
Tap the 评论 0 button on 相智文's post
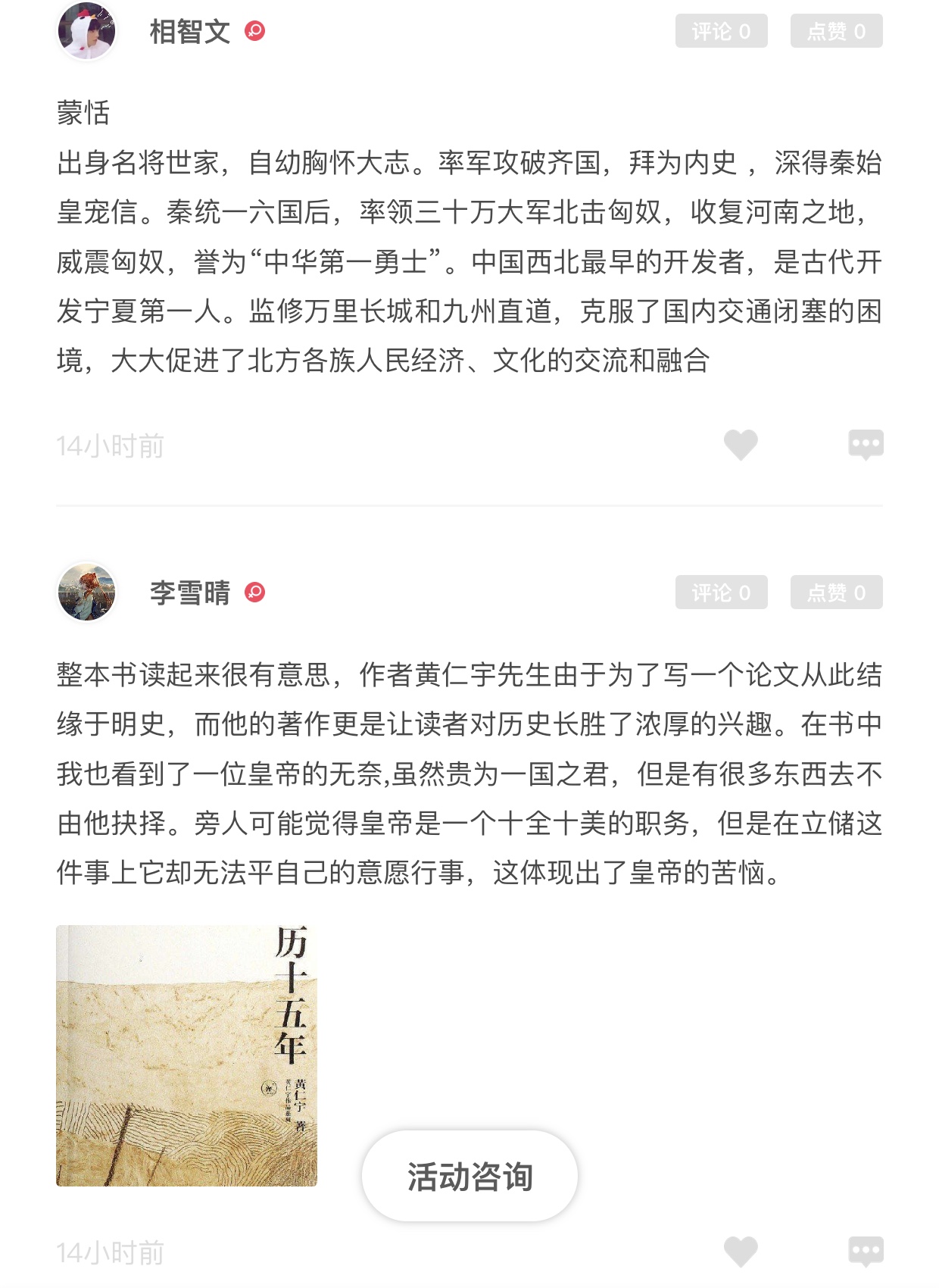[x=721, y=31]
